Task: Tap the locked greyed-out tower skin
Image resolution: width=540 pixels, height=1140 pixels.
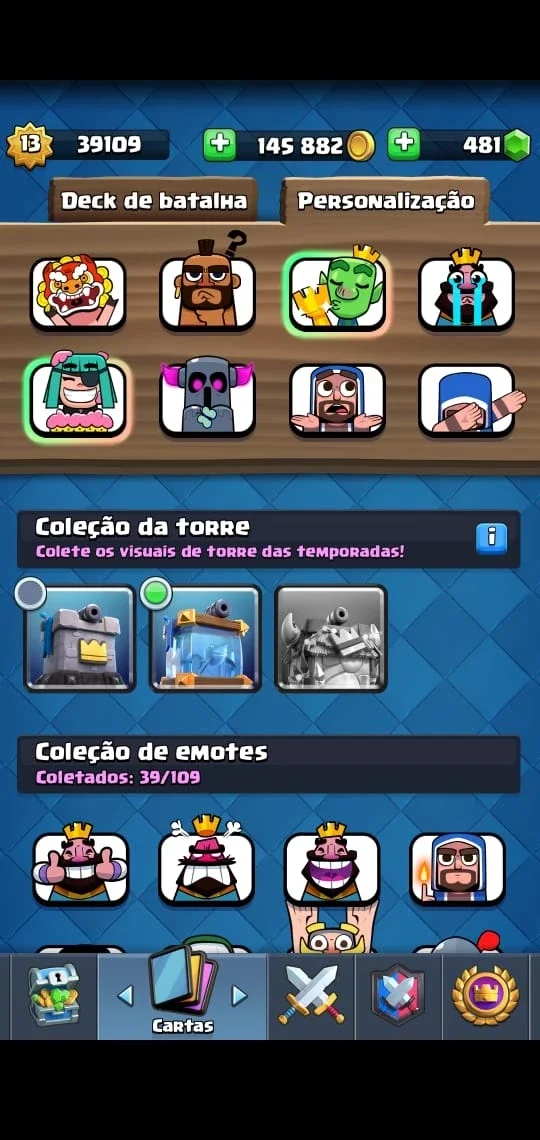Action: tap(331, 638)
